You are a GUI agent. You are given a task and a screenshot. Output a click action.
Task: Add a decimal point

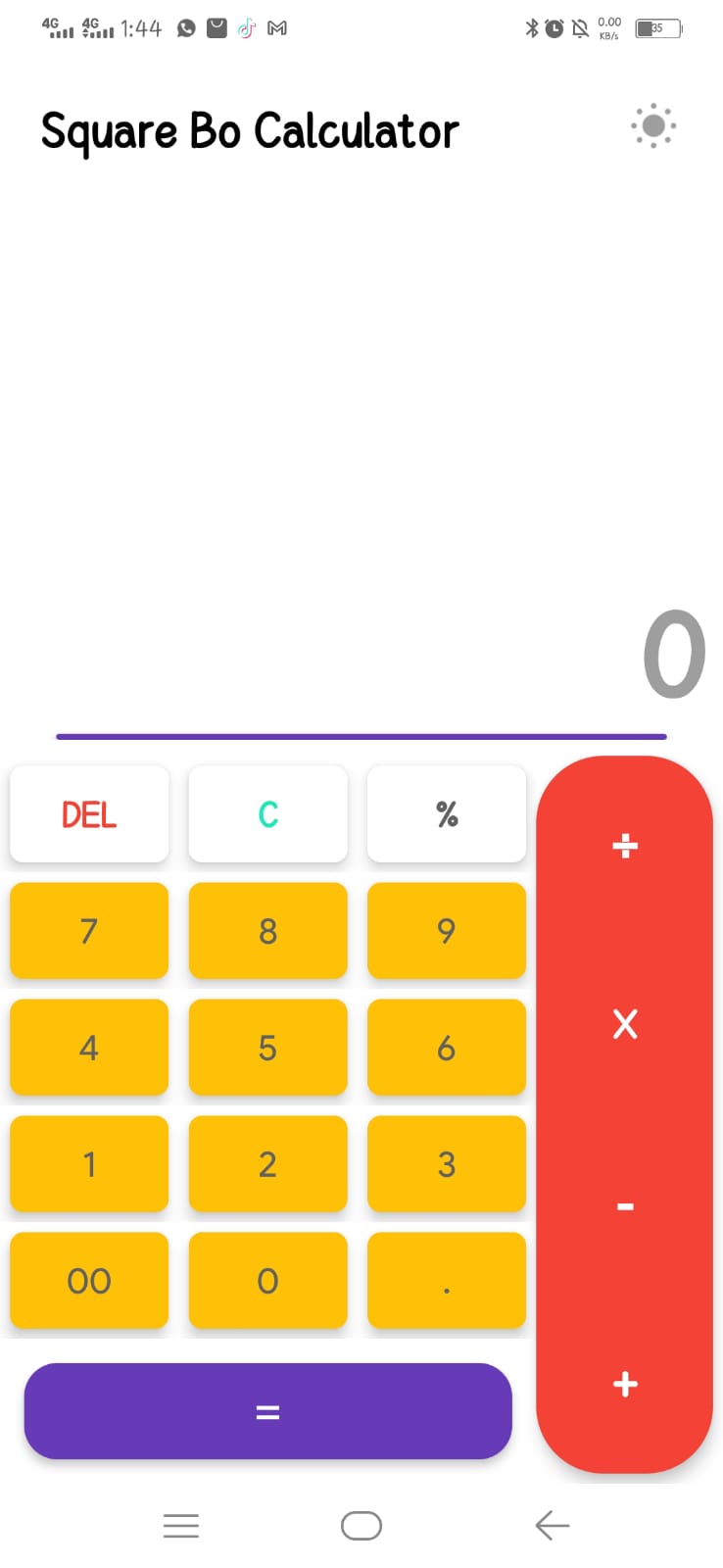[x=447, y=1281]
